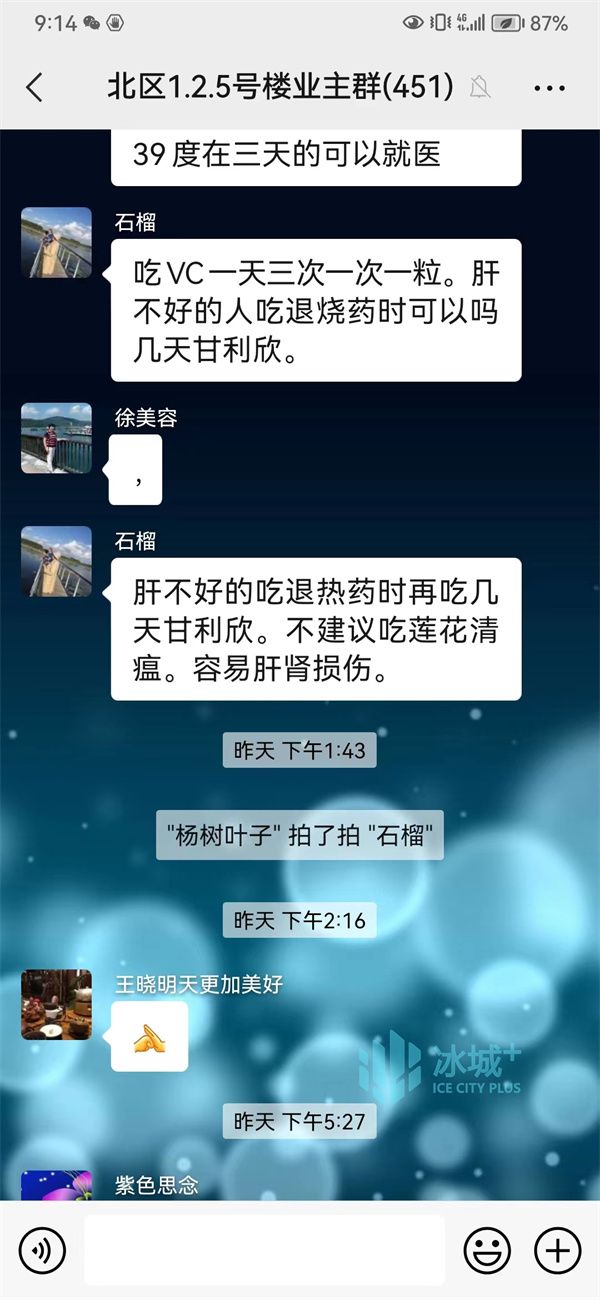This screenshot has width=600, height=1300.
Task: Tap 石榴's avatar beside the VC message
Action: 56,243
